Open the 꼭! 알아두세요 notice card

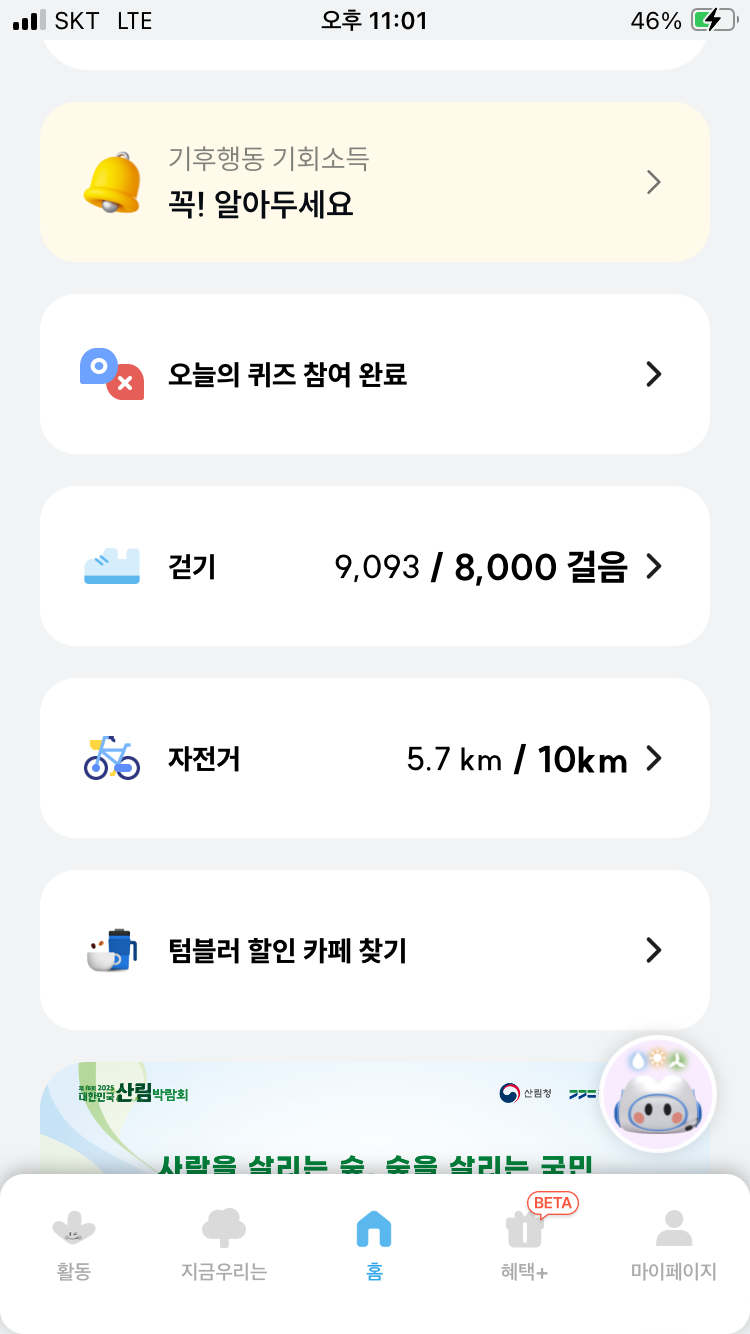374,182
